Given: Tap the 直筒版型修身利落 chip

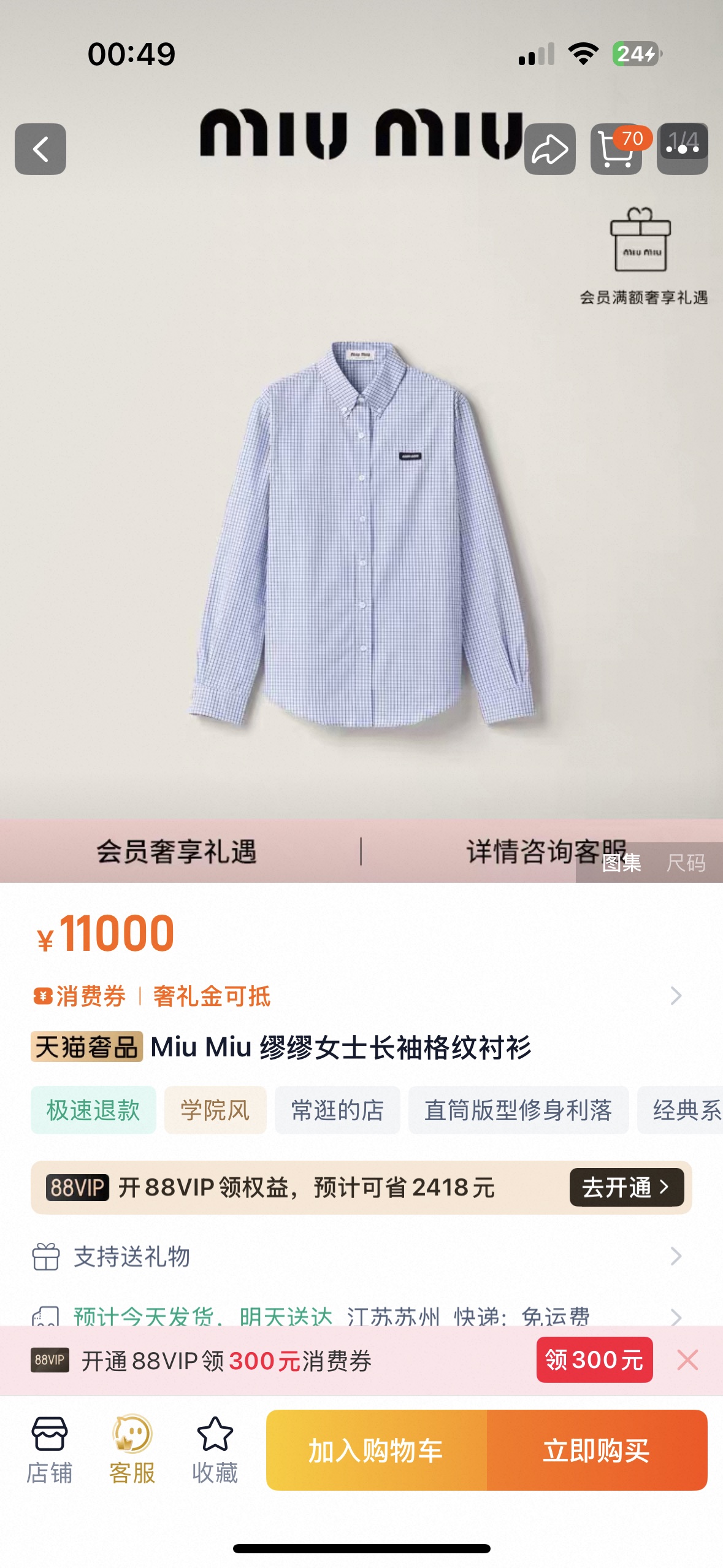Looking at the screenshot, I should [x=518, y=1110].
